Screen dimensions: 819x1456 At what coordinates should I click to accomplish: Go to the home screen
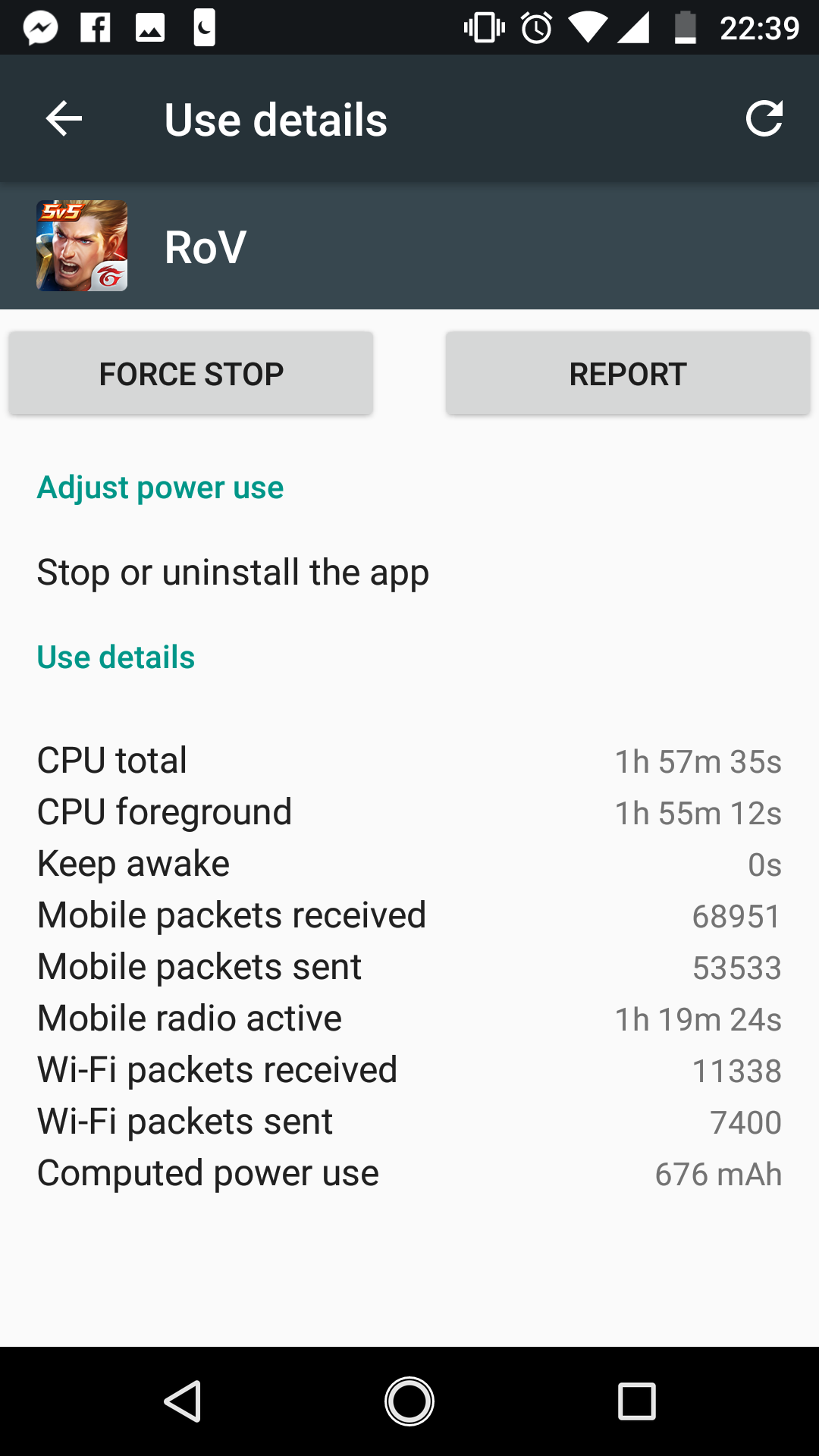point(409,1401)
